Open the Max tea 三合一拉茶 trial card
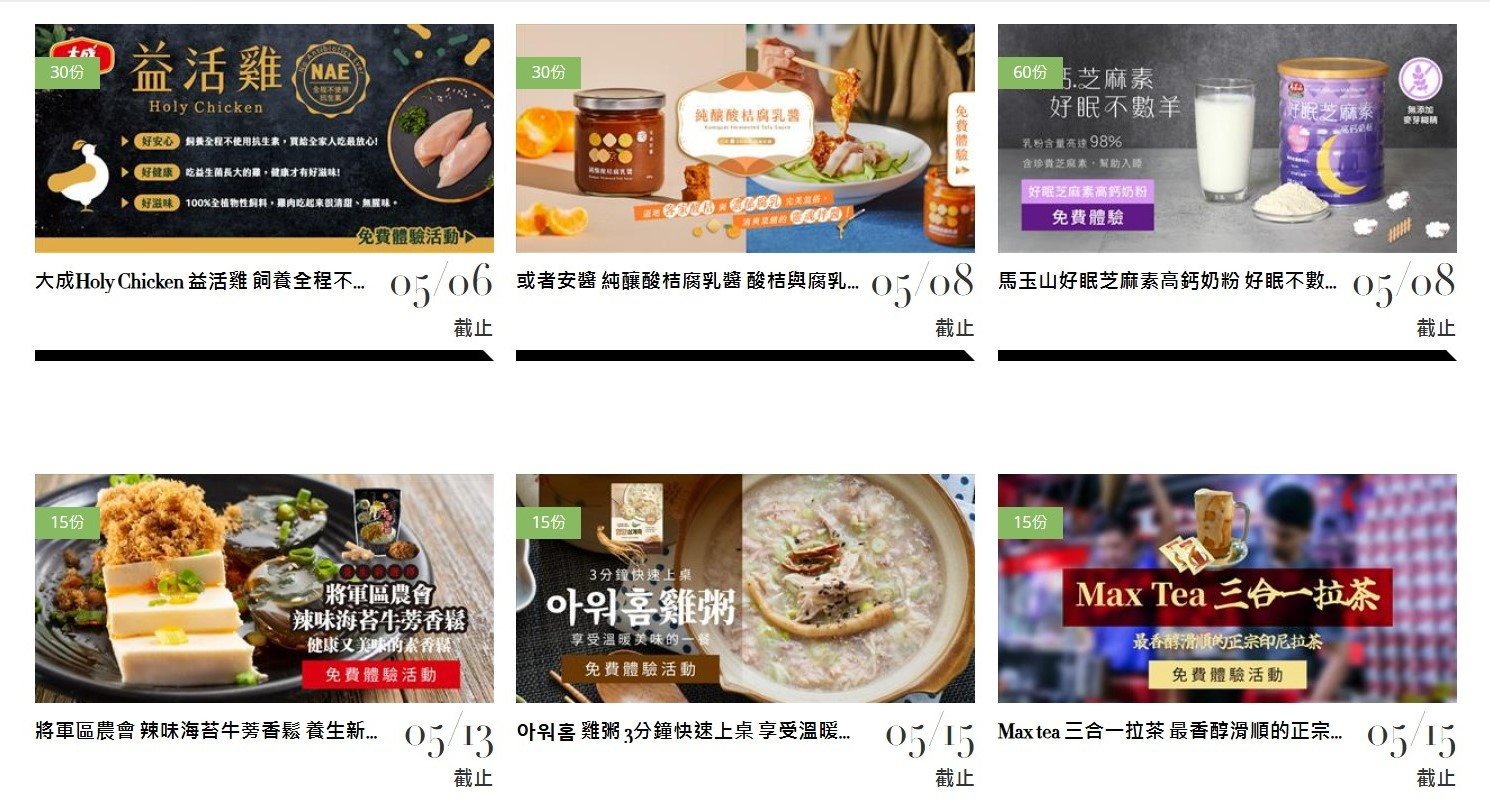 1227,588
